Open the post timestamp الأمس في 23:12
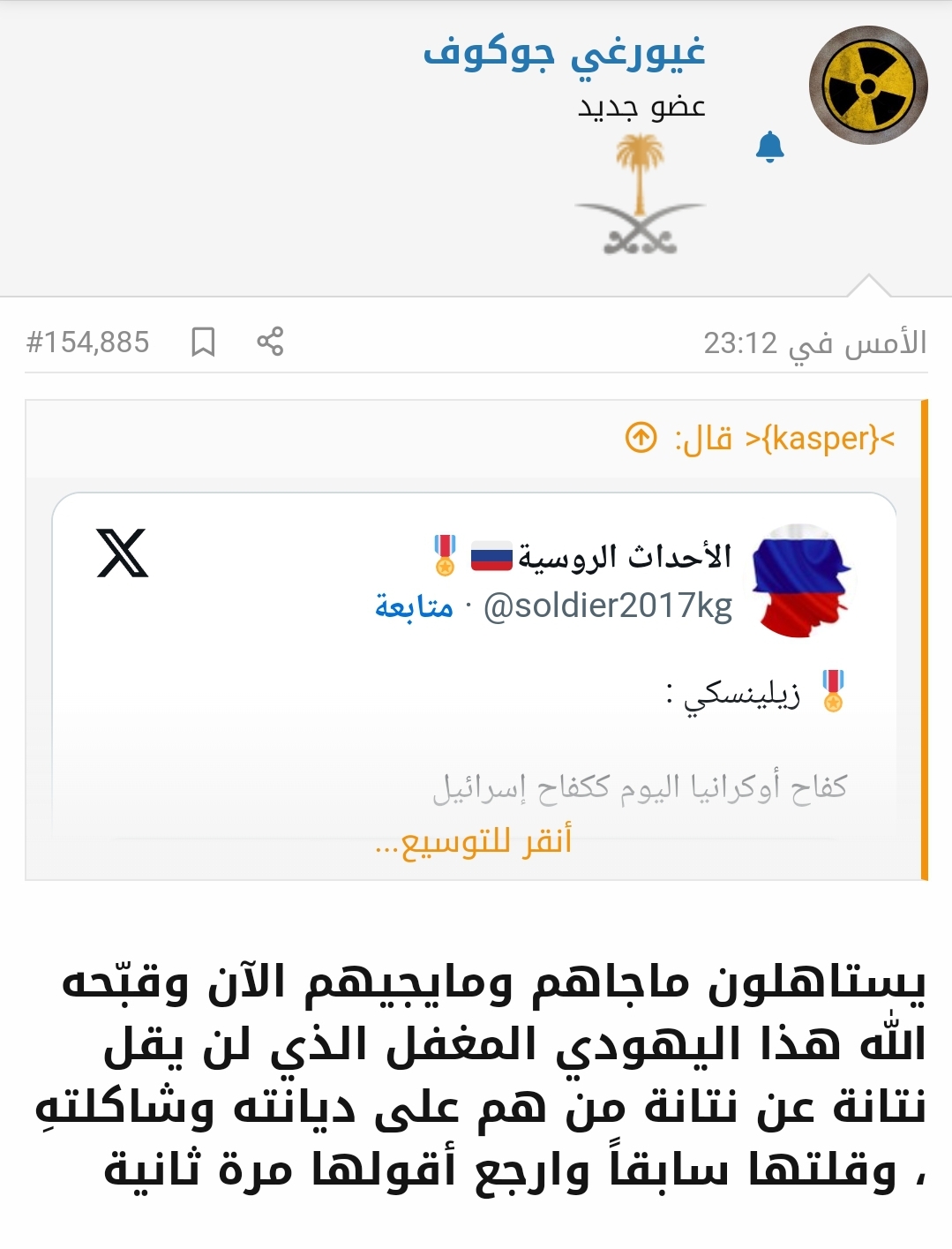The height and width of the screenshot is (1249, 952). click(814, 342)
